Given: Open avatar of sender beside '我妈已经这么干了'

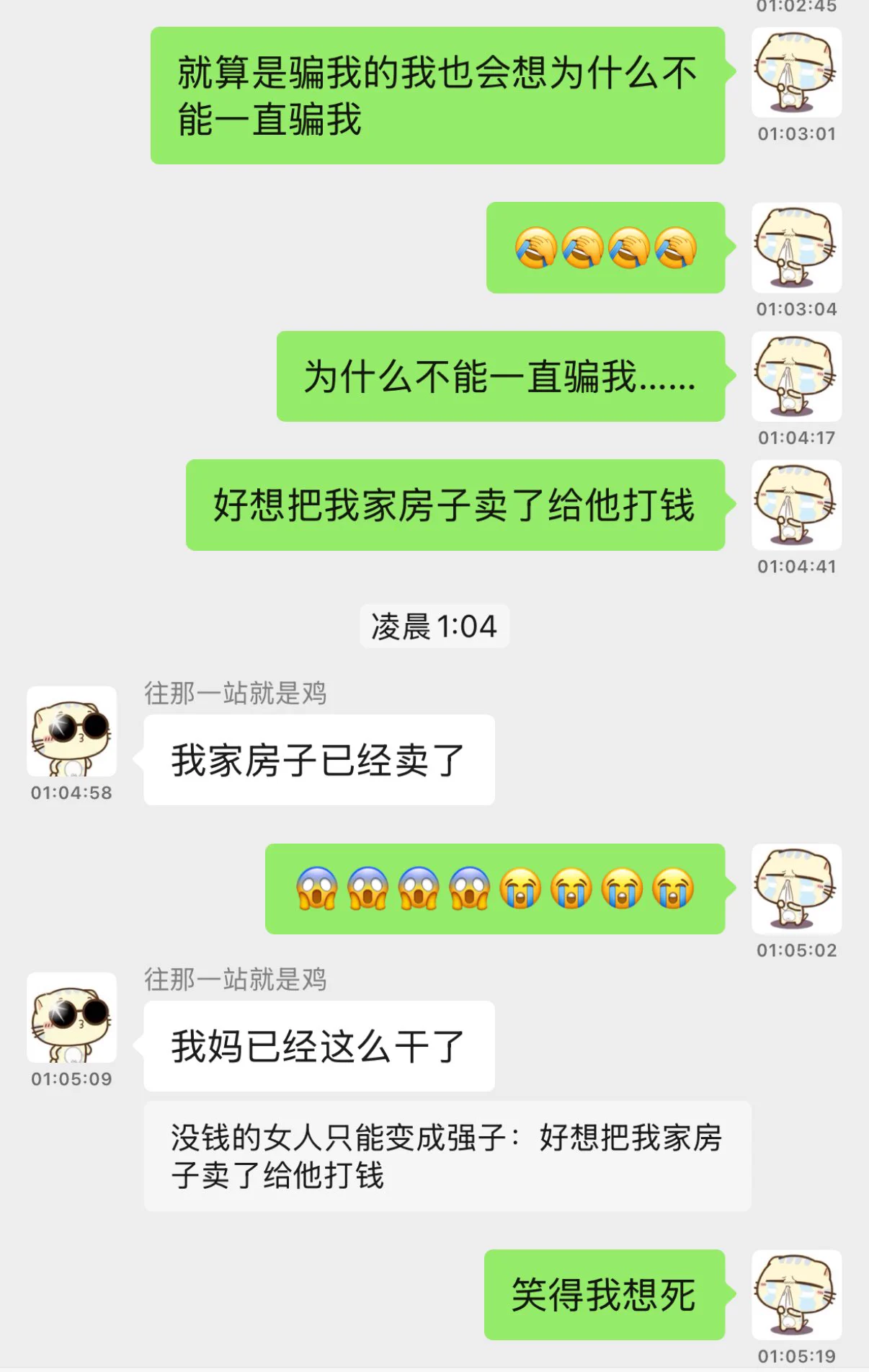Looking at the screenshot, I should click(71, 1017).
